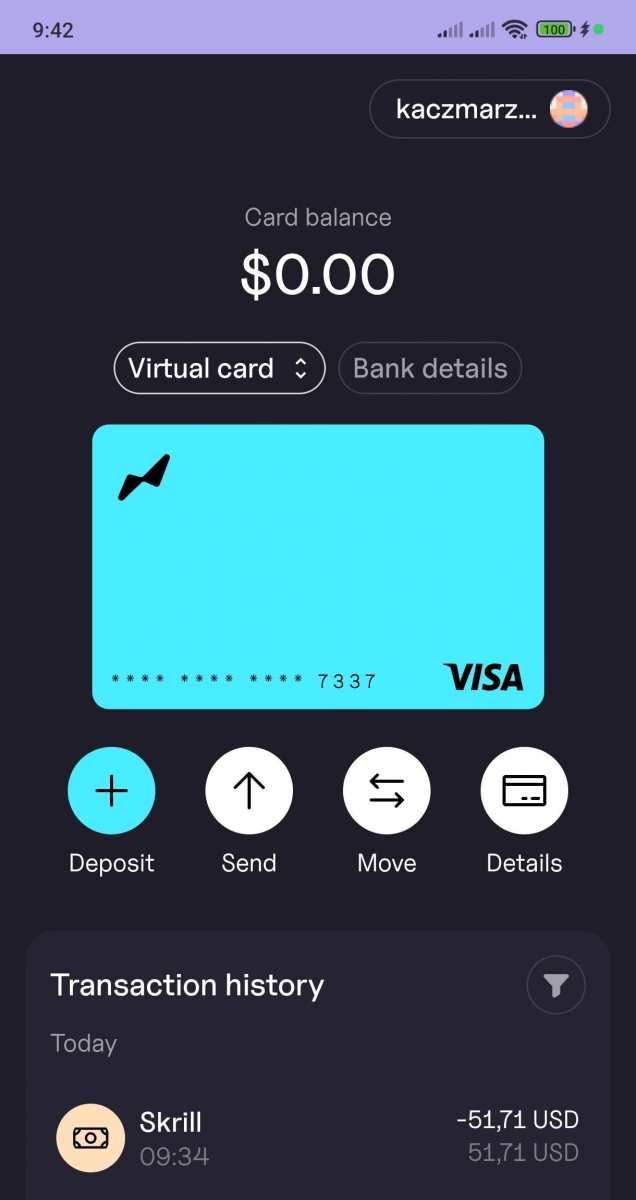Image resolution: width=636 pixels, height=1200 pixels.
Task: Switch to Bank details
Action: [x=430, y=368]
